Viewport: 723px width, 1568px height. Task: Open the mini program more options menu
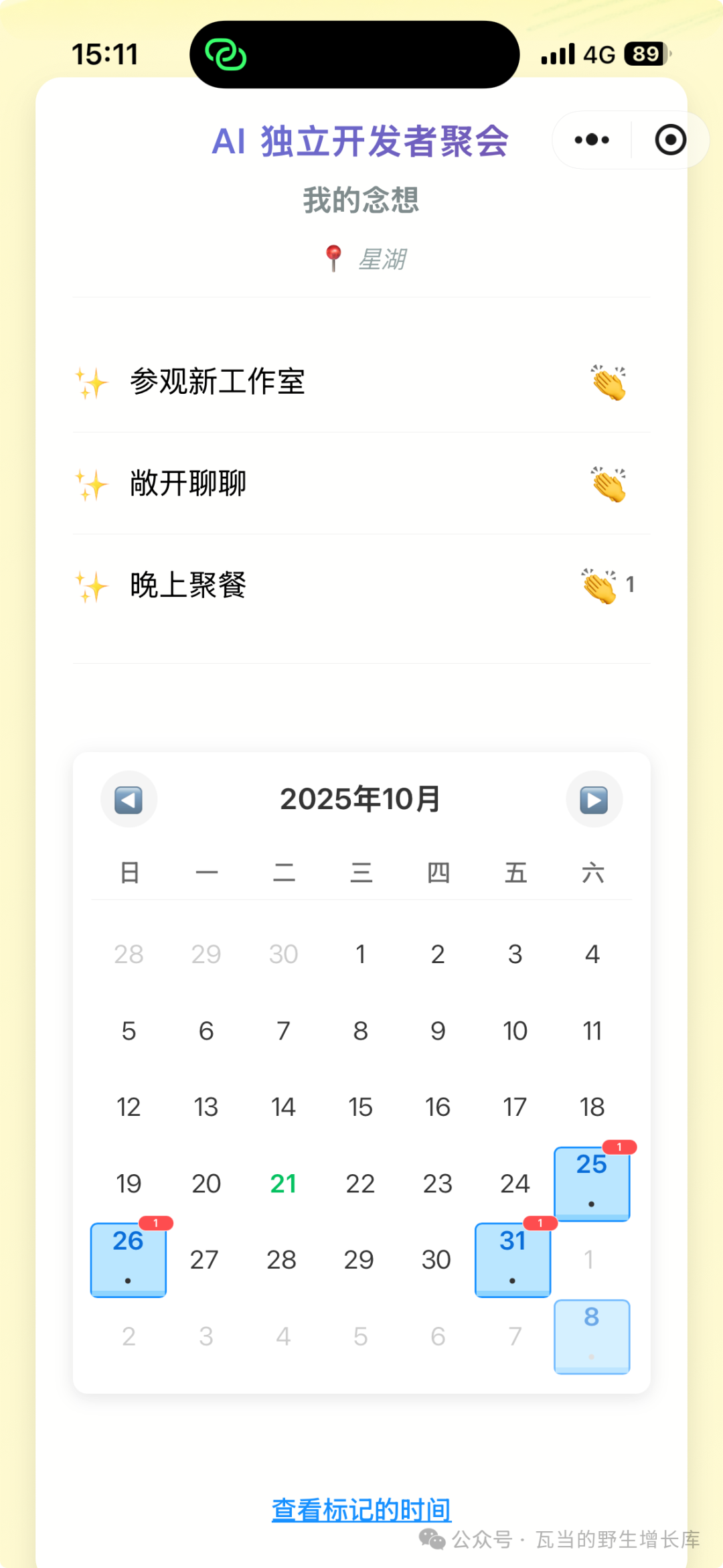coord(592,140)
